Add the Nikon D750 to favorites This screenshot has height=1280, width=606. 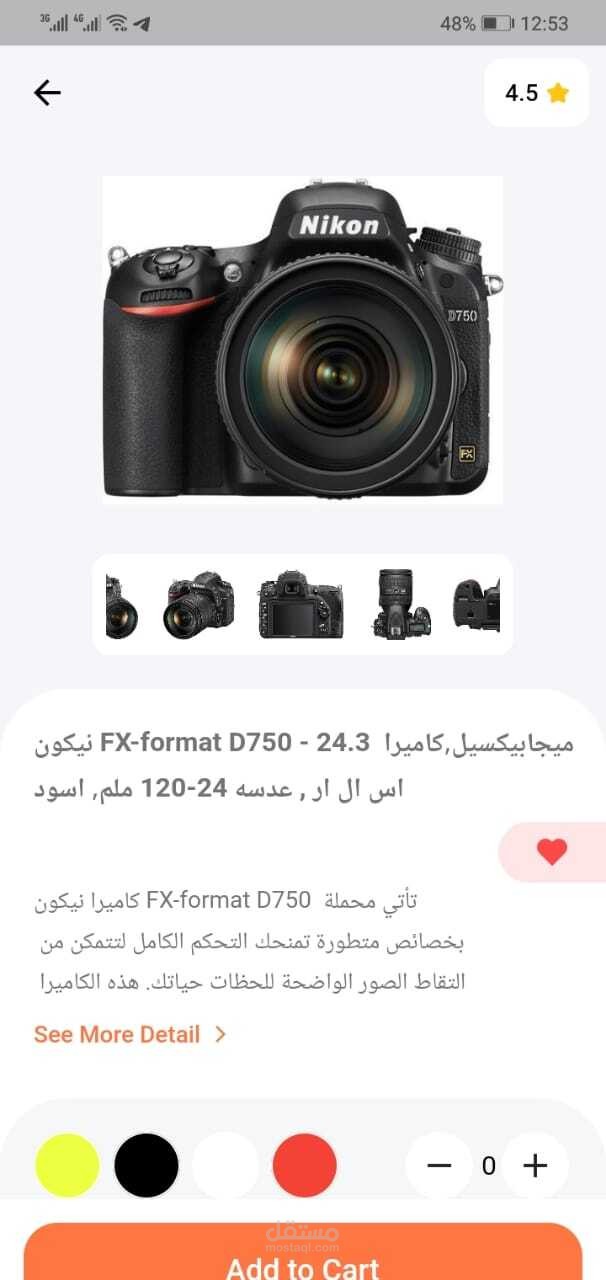pyautogui.click(x=551, y=852)
